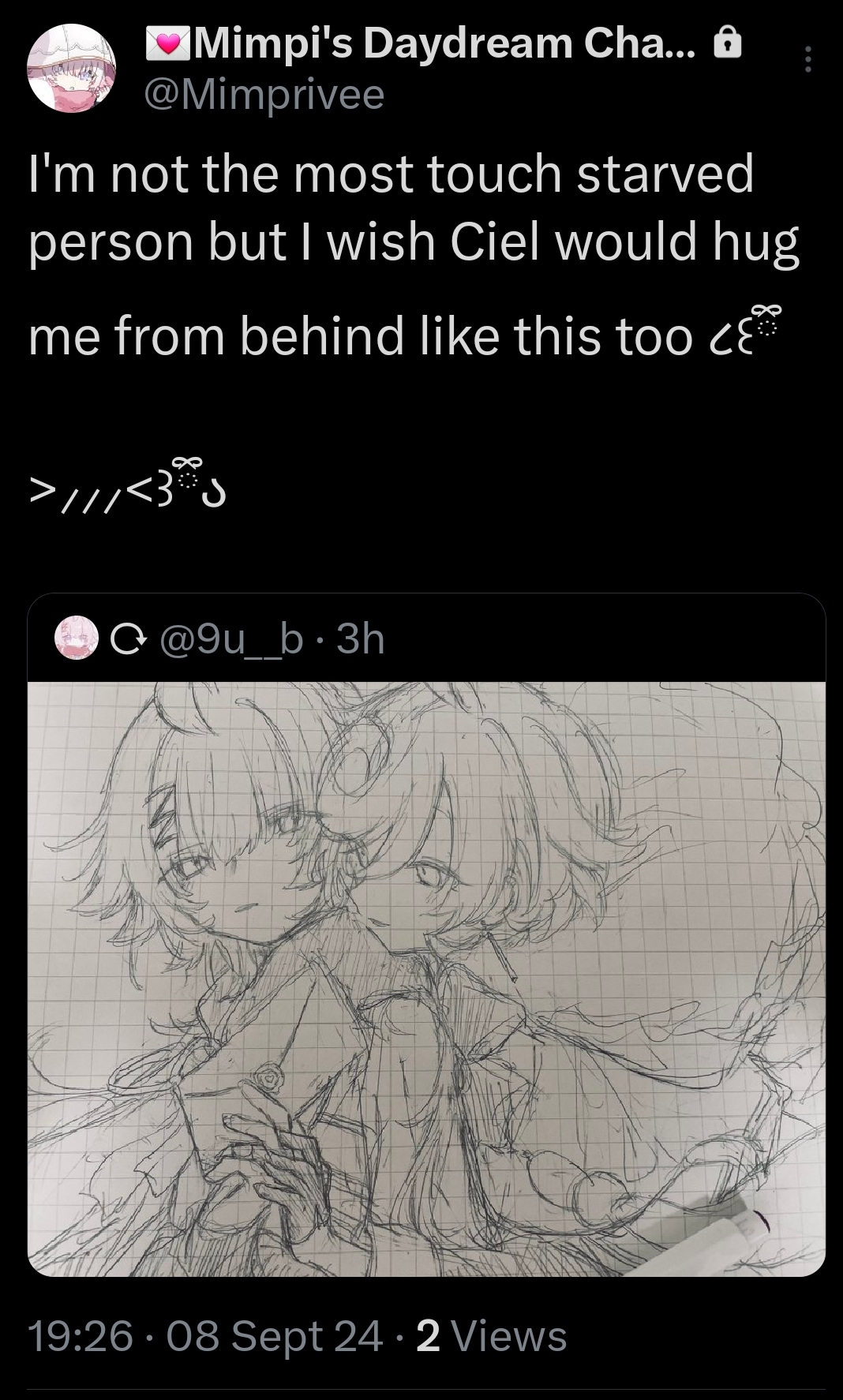Screen dimensions: 843x1400
Task: Open the tweet's overflow menu
Action: pyautogui.click(x=807, y=60)
